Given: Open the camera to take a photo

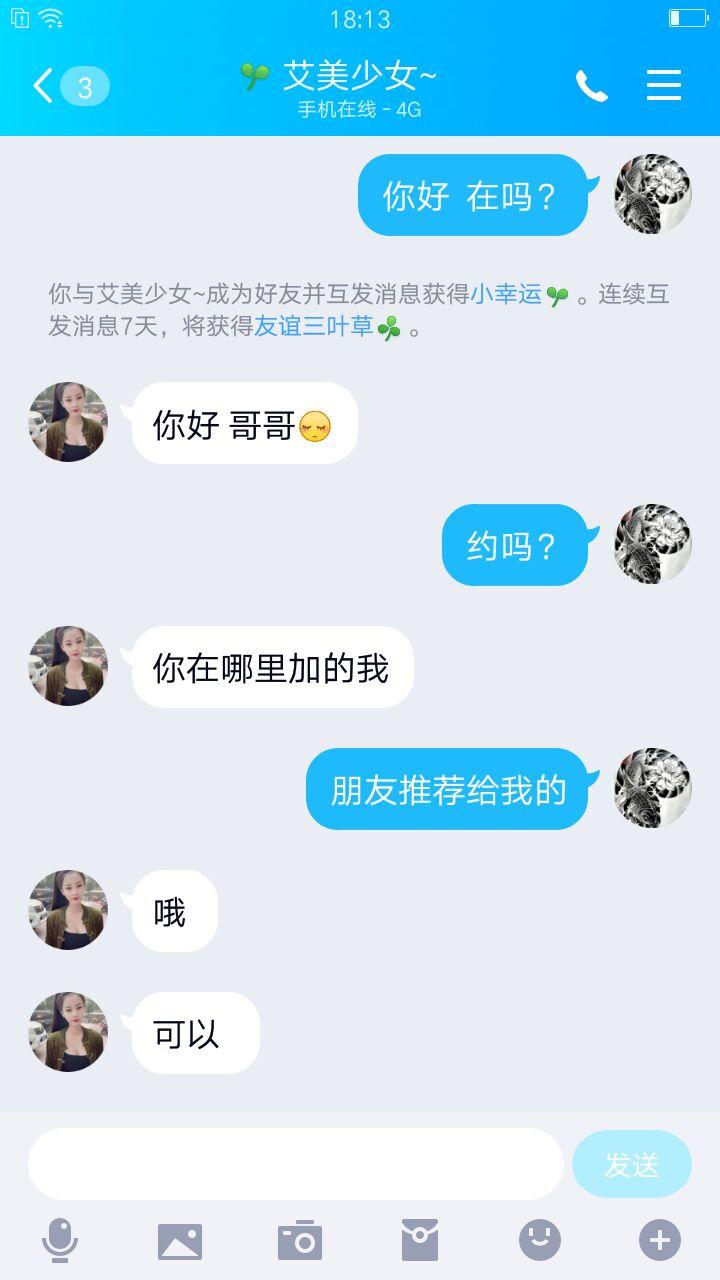Looking at the screenshot, I should click(x=300, y=1238).
